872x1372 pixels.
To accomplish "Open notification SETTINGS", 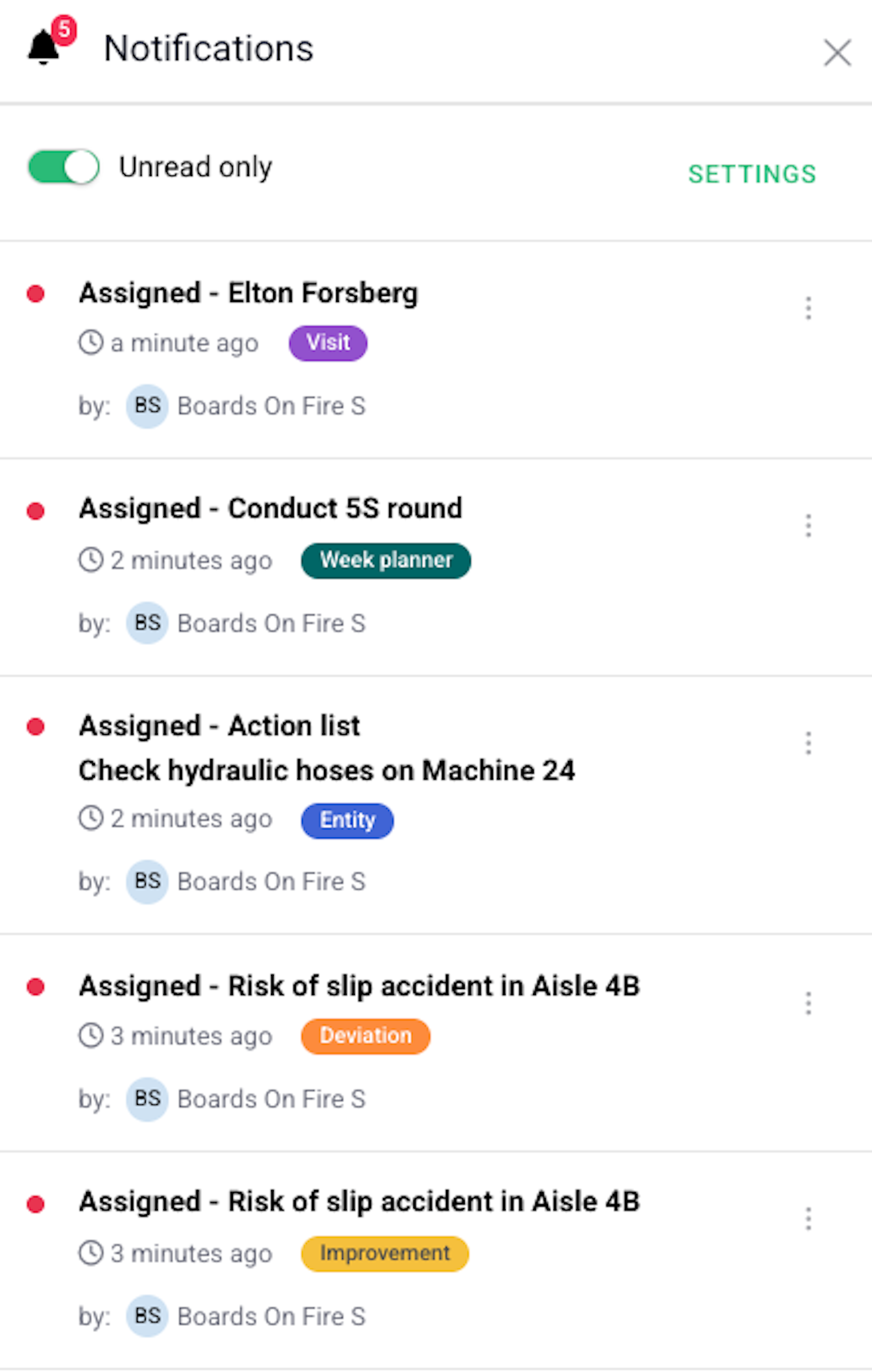I will [x=752, y=174].
